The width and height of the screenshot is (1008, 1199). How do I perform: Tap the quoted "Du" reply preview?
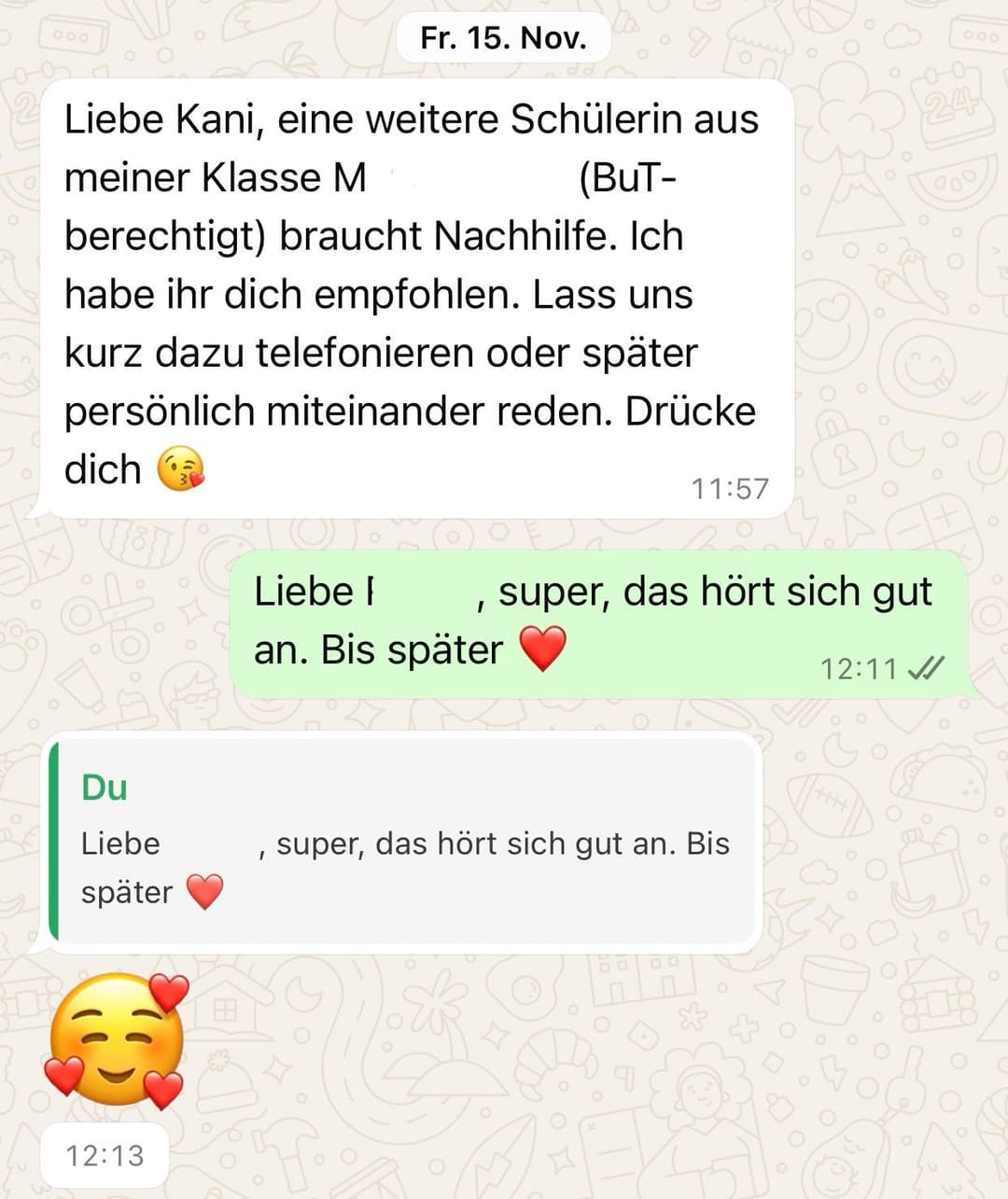403,842
